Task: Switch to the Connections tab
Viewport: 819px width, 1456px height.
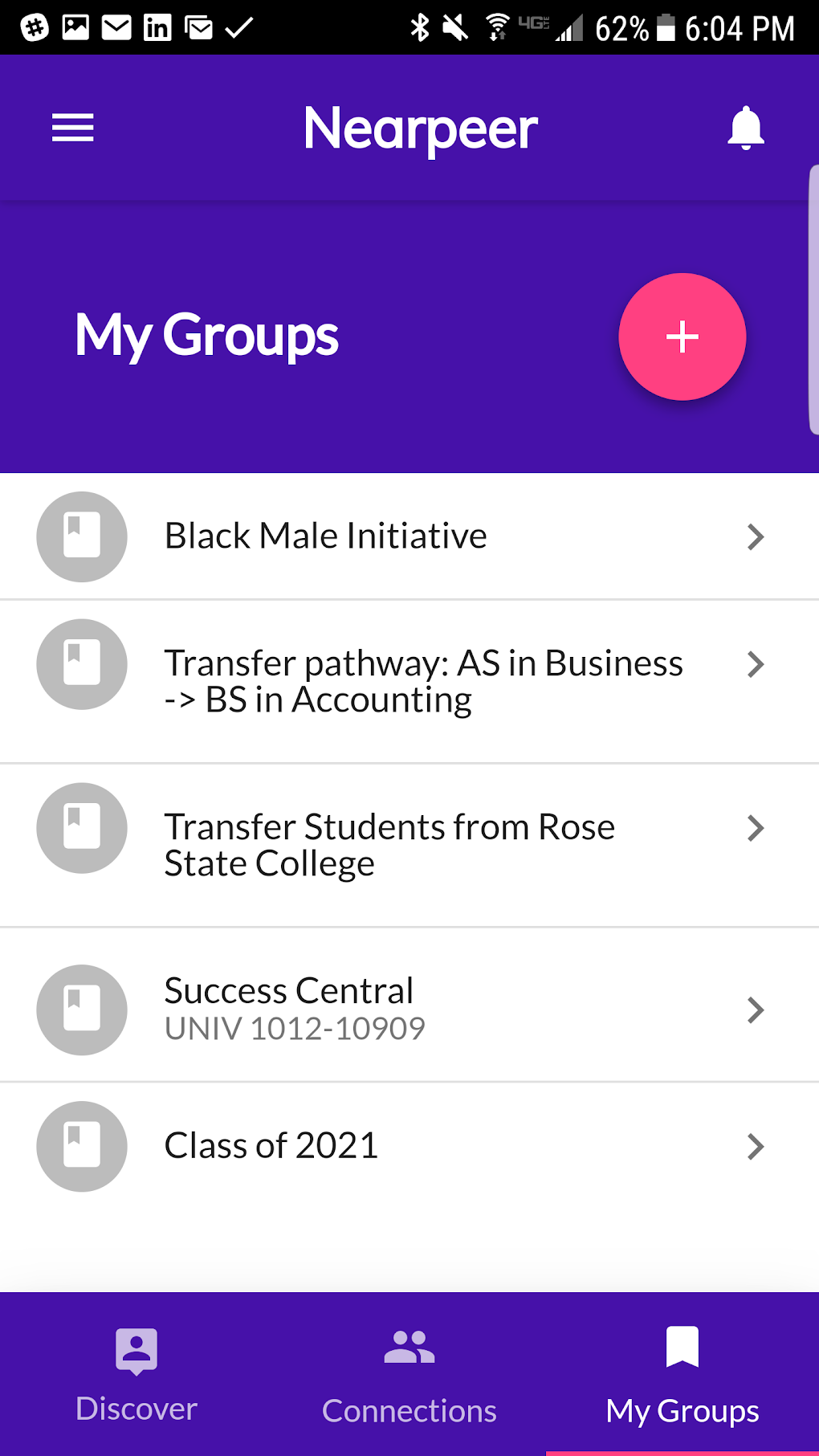Action: click(x=409, y=1375)
